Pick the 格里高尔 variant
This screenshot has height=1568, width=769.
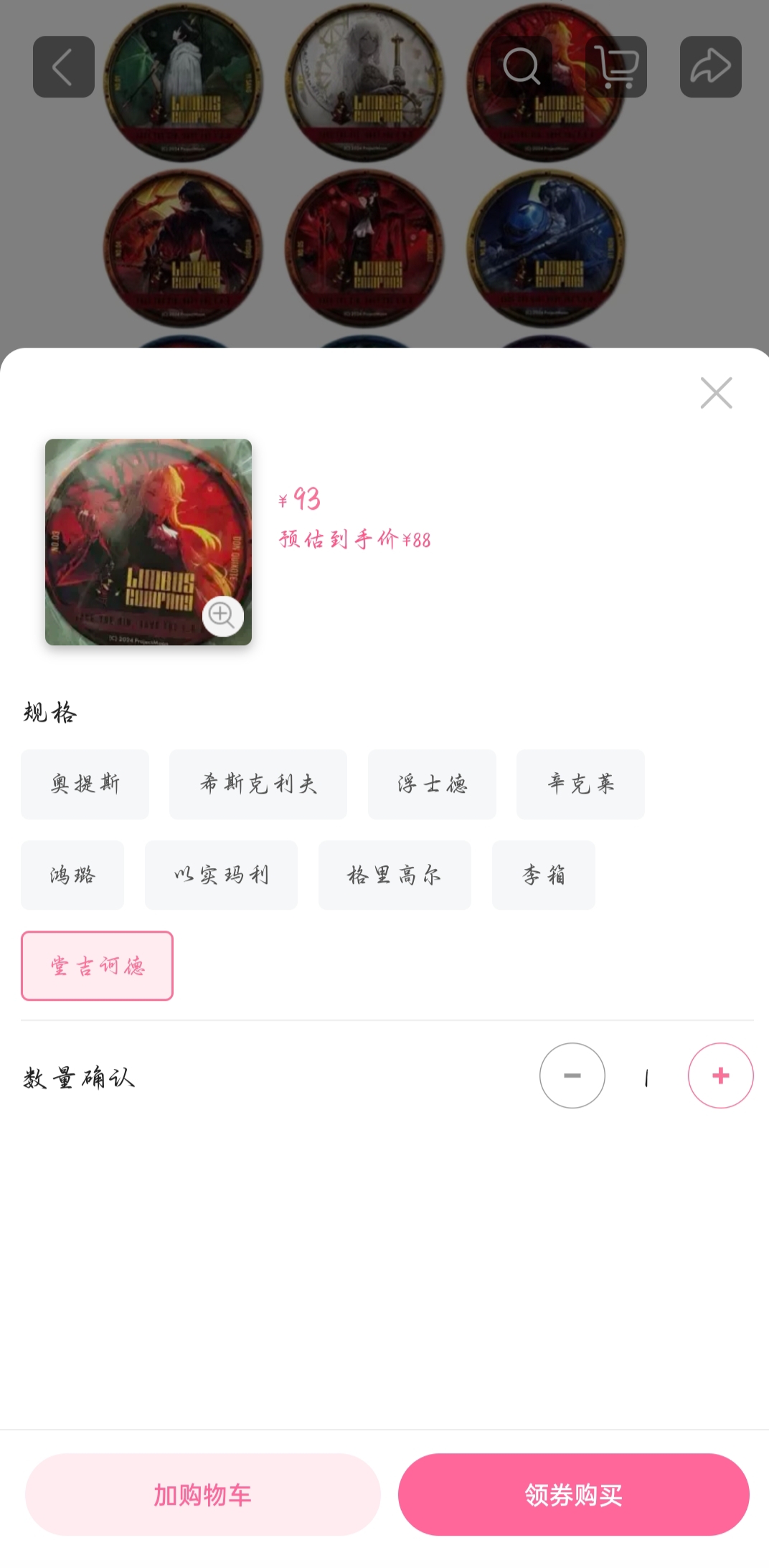coord(395,875)
